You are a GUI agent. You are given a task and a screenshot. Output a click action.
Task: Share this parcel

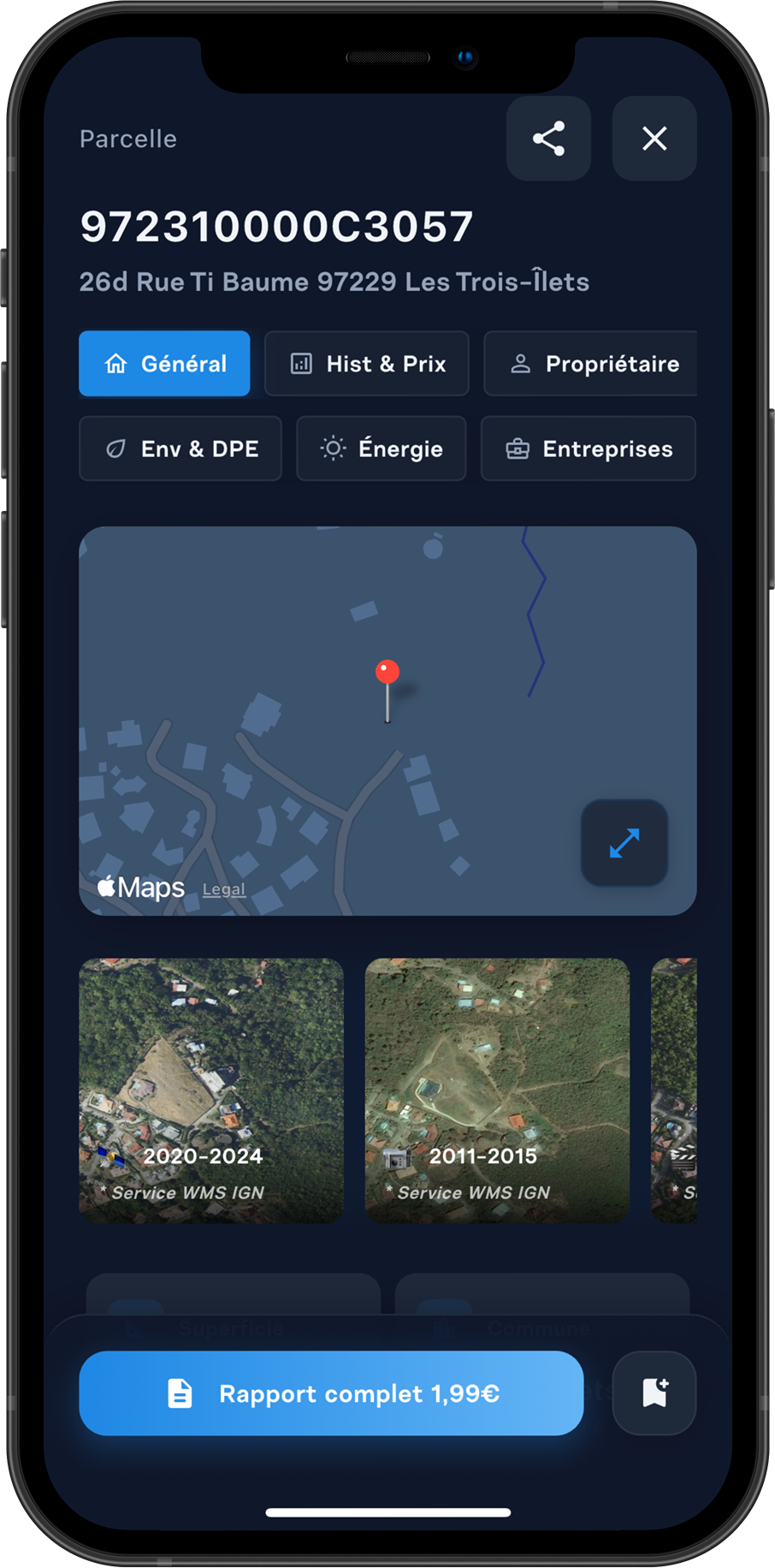click(x=548, y=139)
